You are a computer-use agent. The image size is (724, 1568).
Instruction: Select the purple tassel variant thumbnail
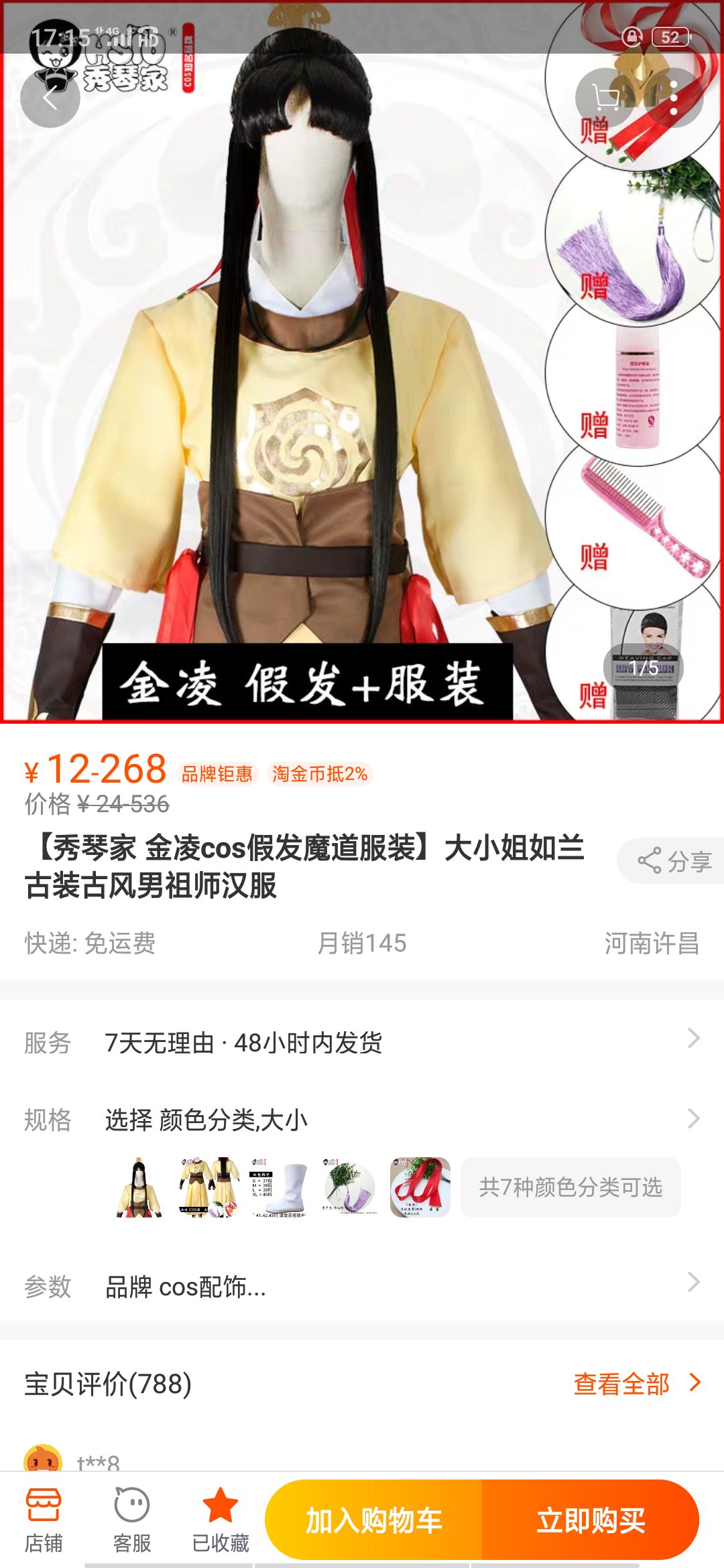[x=350, y=1187]
